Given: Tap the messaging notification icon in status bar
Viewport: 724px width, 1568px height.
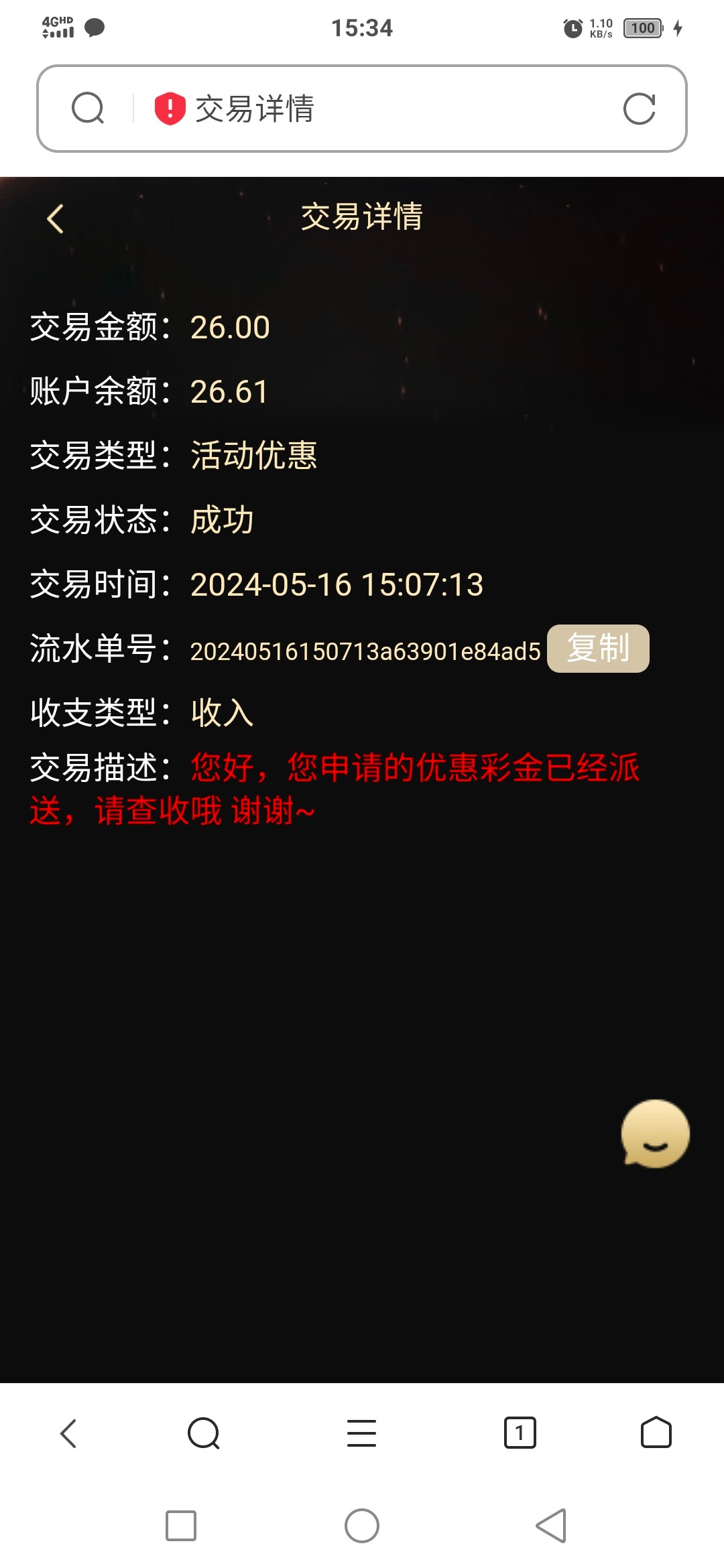Looking at the screenshot, I should click(94, 27).
